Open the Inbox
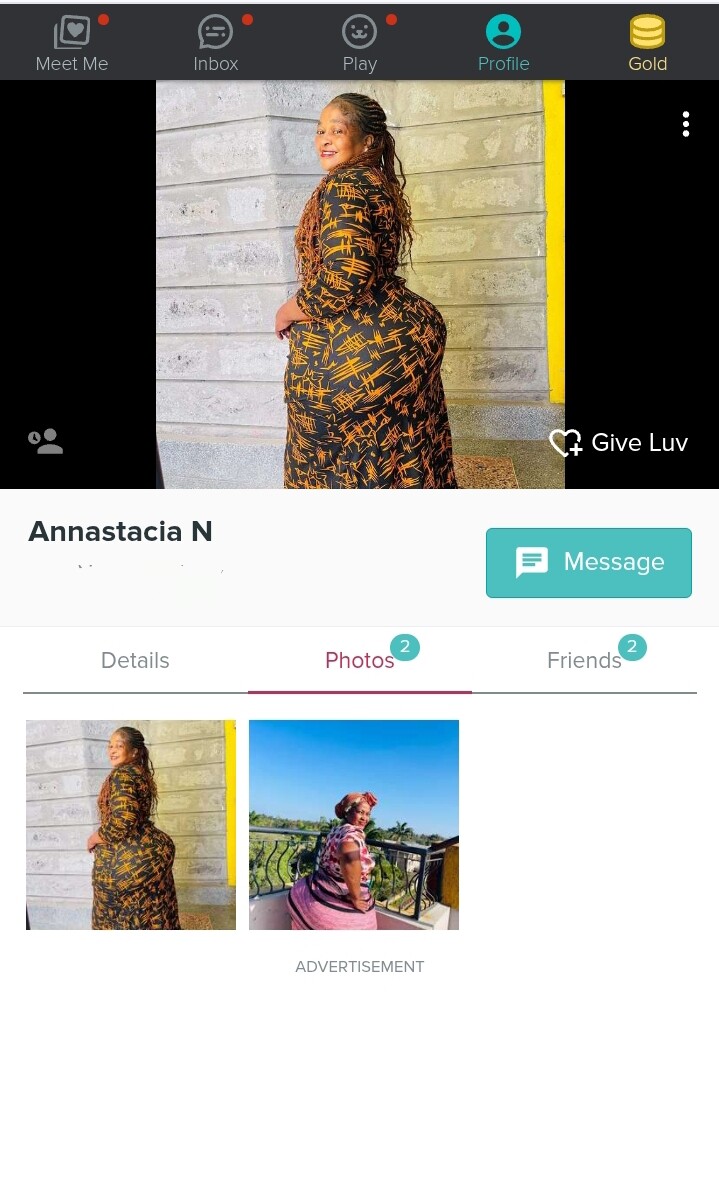This screenshot has height=1177, width=719. (216, 44)
